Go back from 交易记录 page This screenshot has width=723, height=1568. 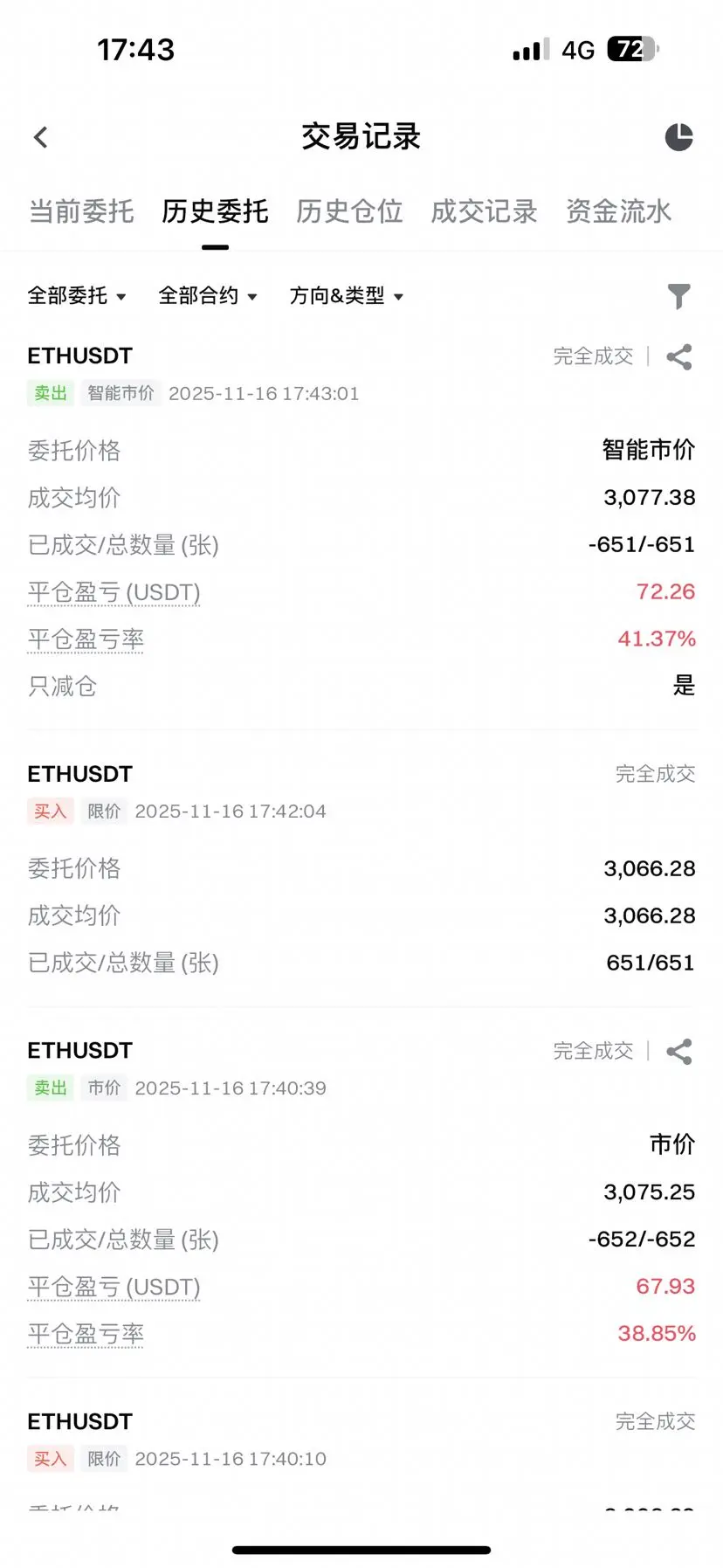[x=41, y=137]
